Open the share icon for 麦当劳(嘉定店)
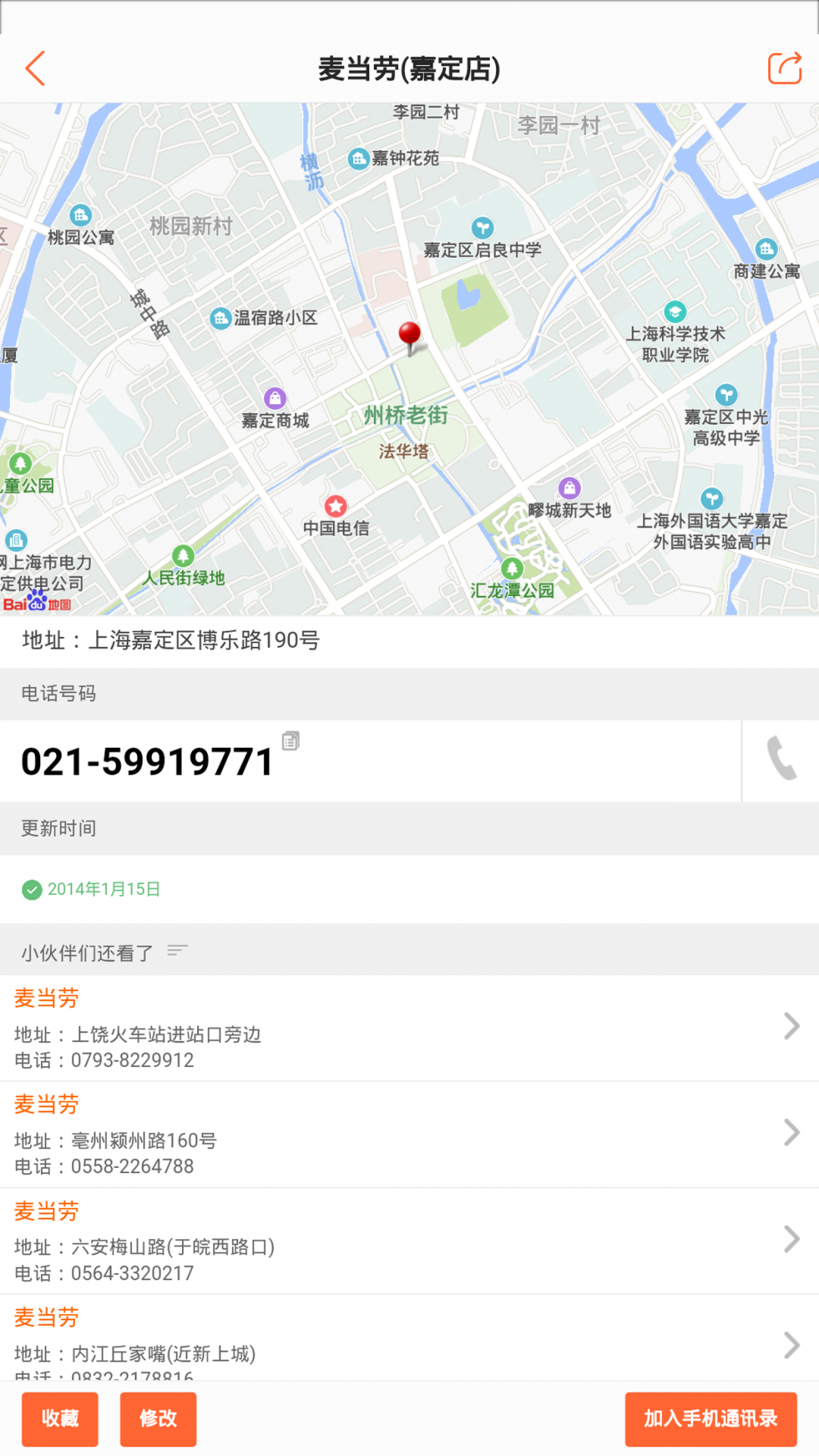Viewport: 819px width, 1456px height. click(785, 67)
